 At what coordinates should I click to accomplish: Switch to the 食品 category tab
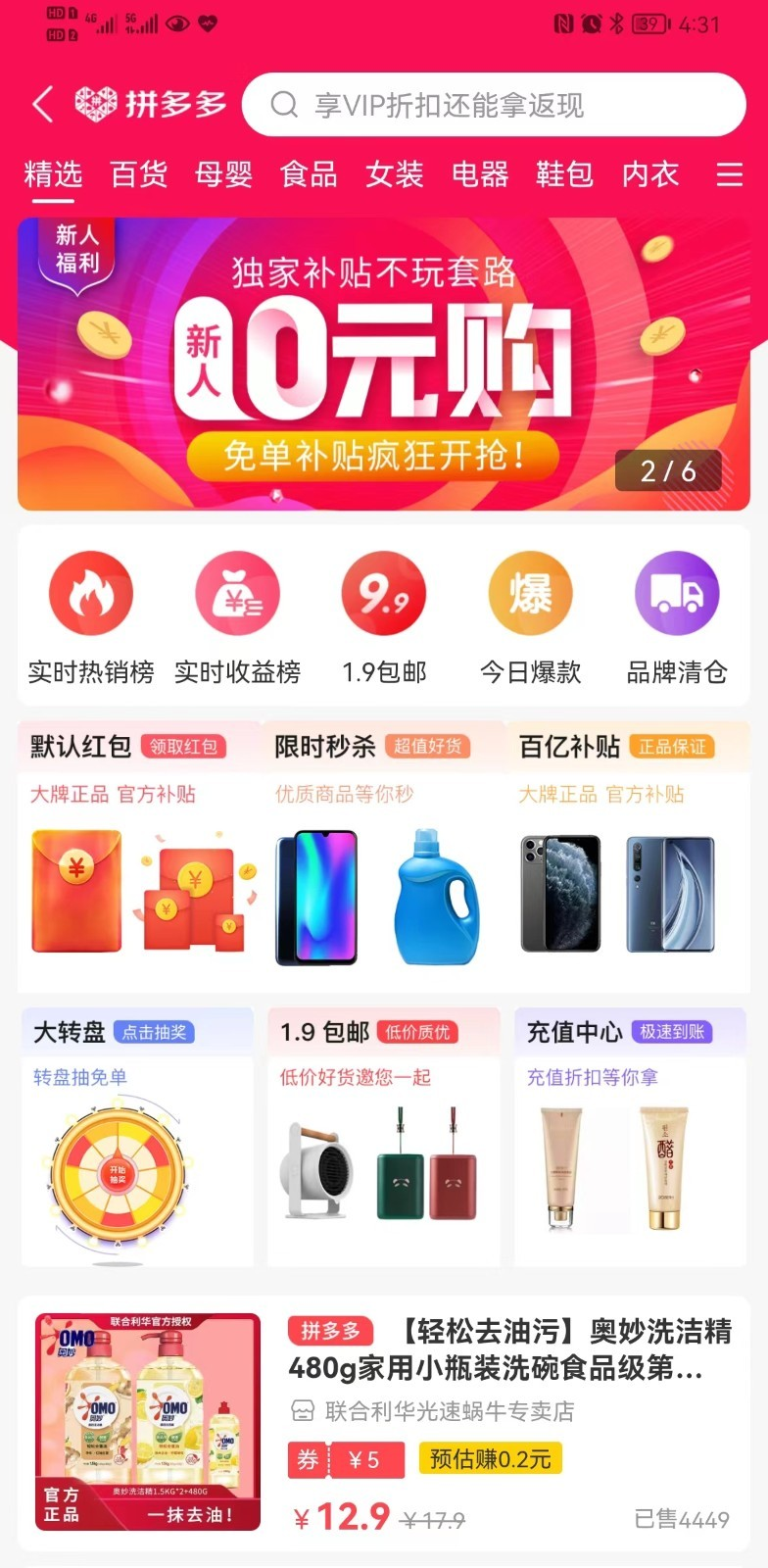[x=309, y=174]
